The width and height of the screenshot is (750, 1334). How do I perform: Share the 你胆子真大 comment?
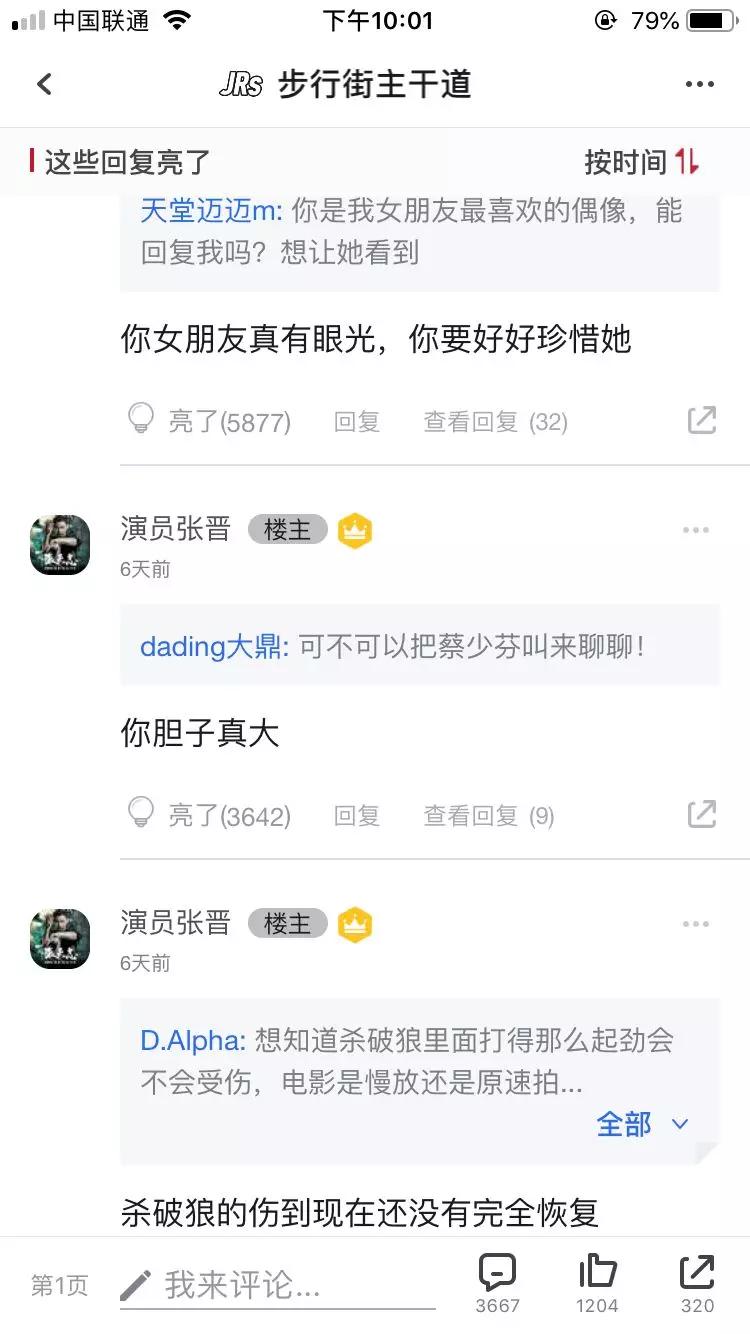click(702, 815)
